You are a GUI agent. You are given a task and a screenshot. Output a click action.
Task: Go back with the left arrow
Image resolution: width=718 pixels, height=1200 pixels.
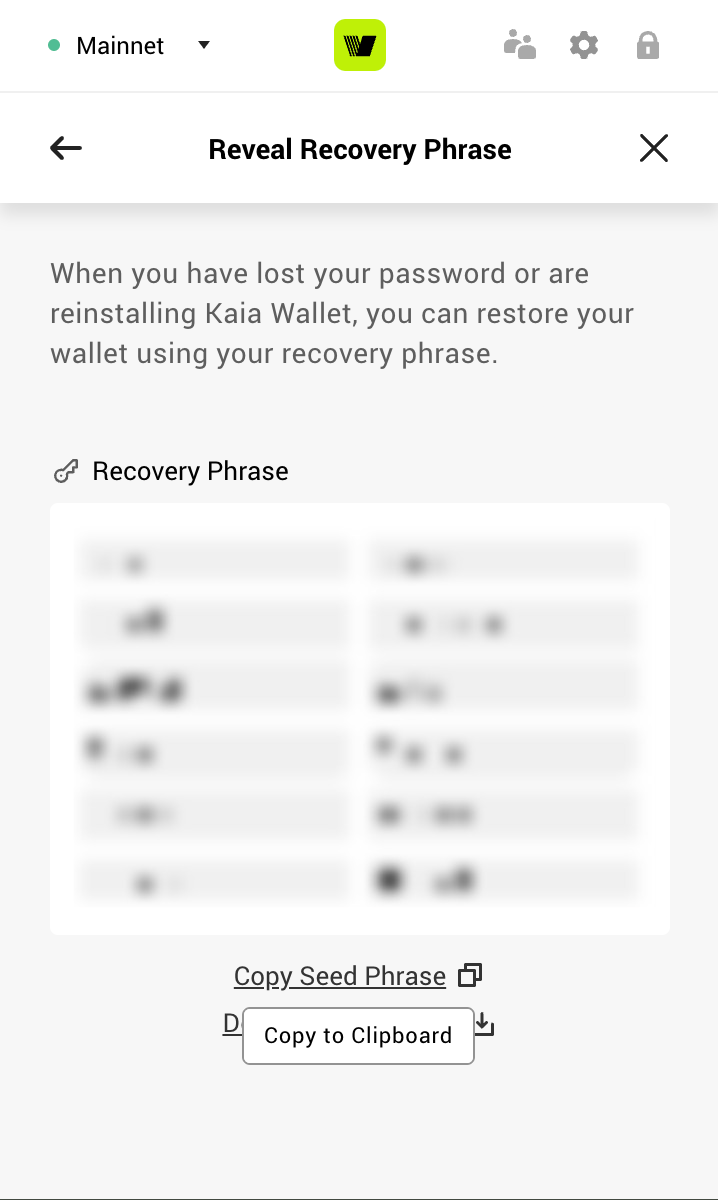click(66, 149)
